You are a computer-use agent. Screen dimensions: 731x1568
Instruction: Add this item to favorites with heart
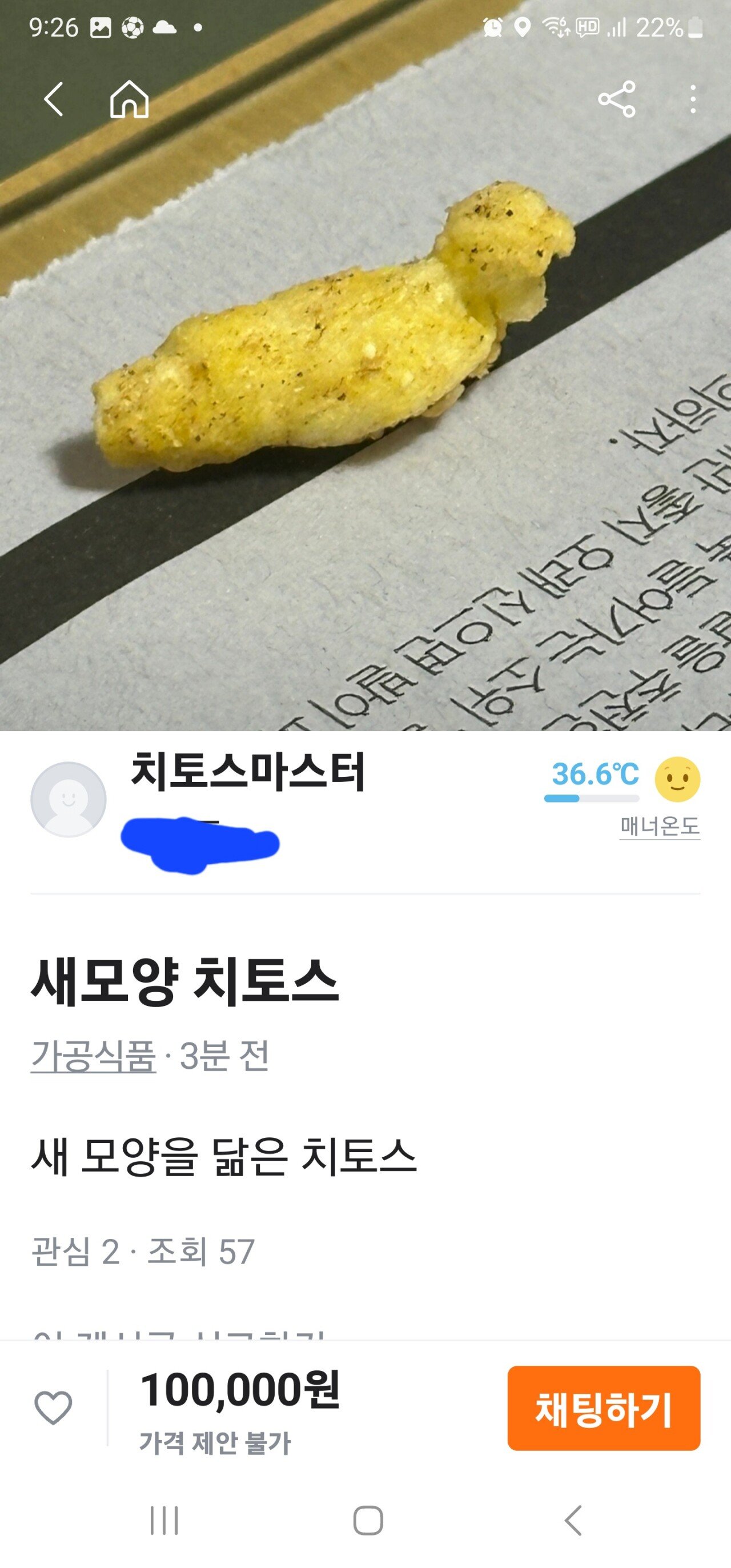(x=54, y=1407)
